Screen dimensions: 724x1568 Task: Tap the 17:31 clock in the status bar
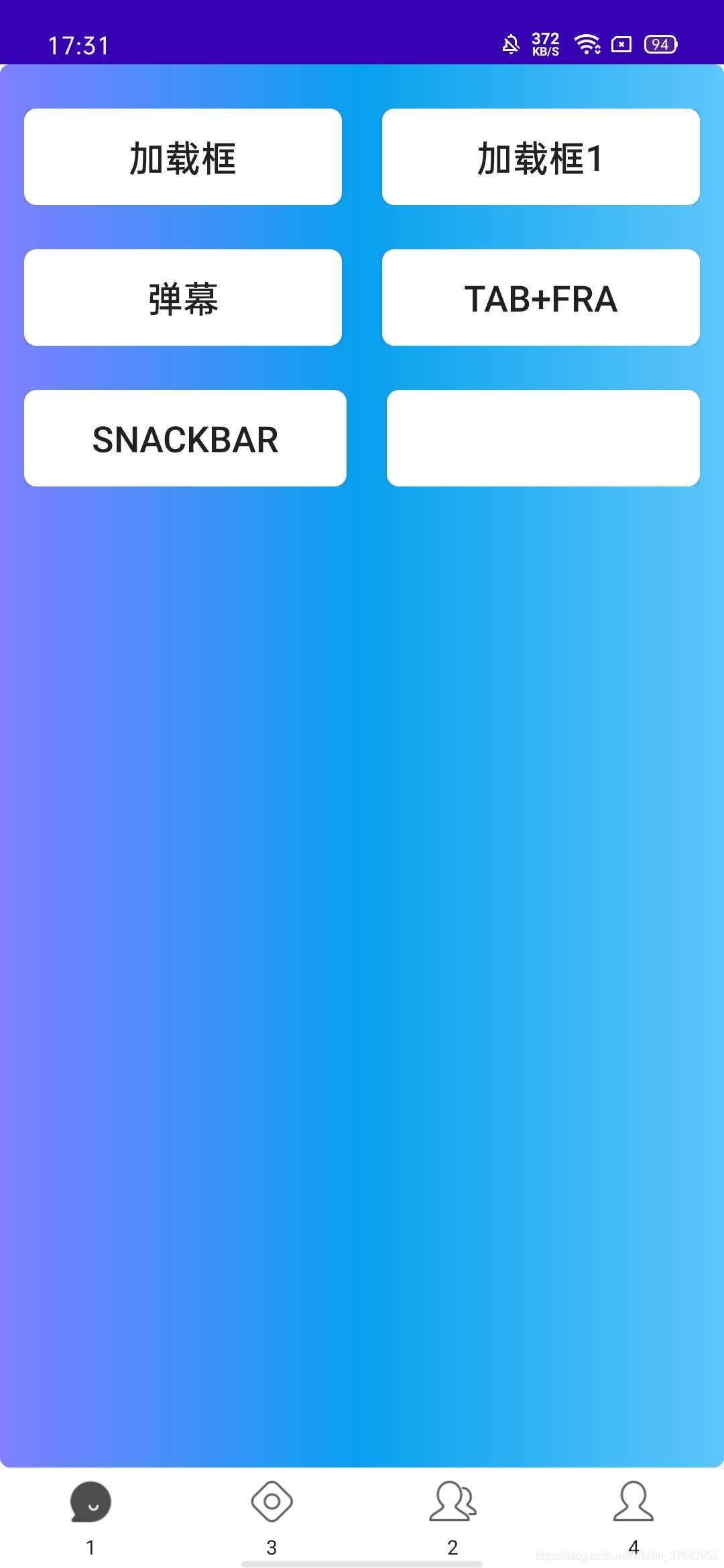[x=78, y=44]
